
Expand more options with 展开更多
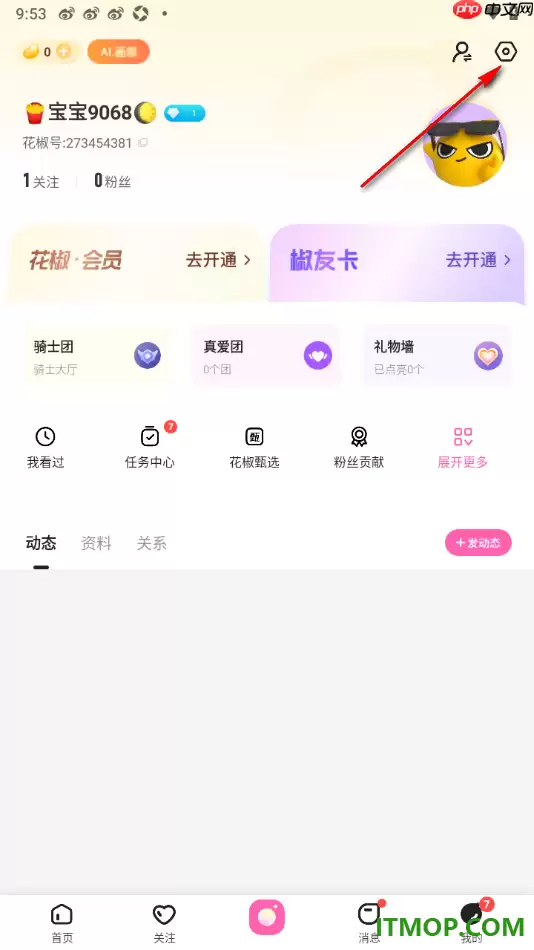pyautogui.click(x=462, y=447)
